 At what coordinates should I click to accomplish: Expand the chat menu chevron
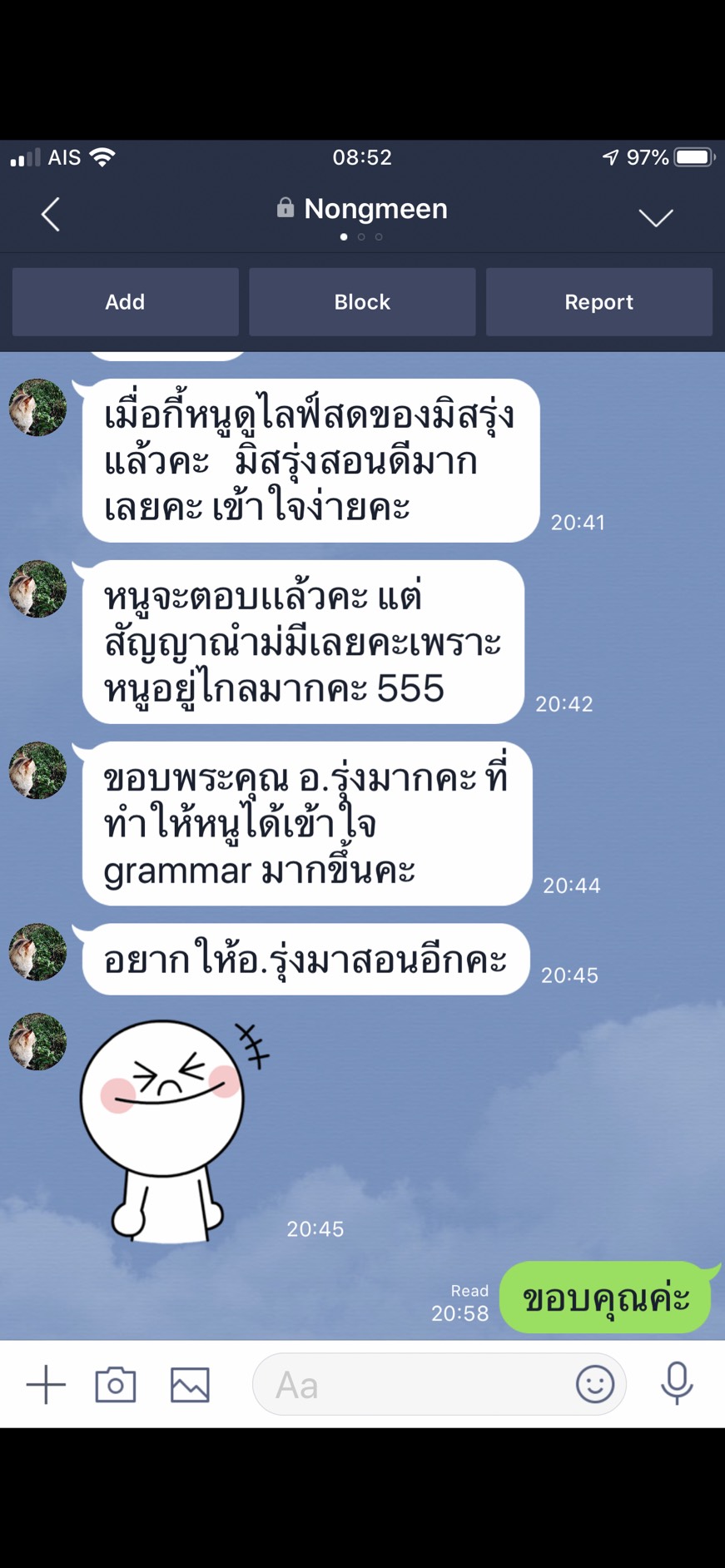click(655, 217)
